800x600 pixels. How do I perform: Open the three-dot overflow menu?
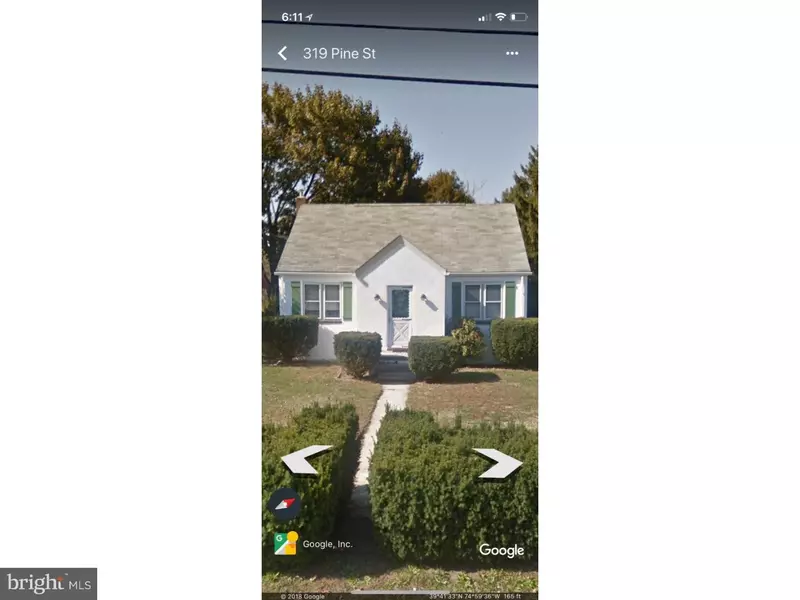pos(512,53)
